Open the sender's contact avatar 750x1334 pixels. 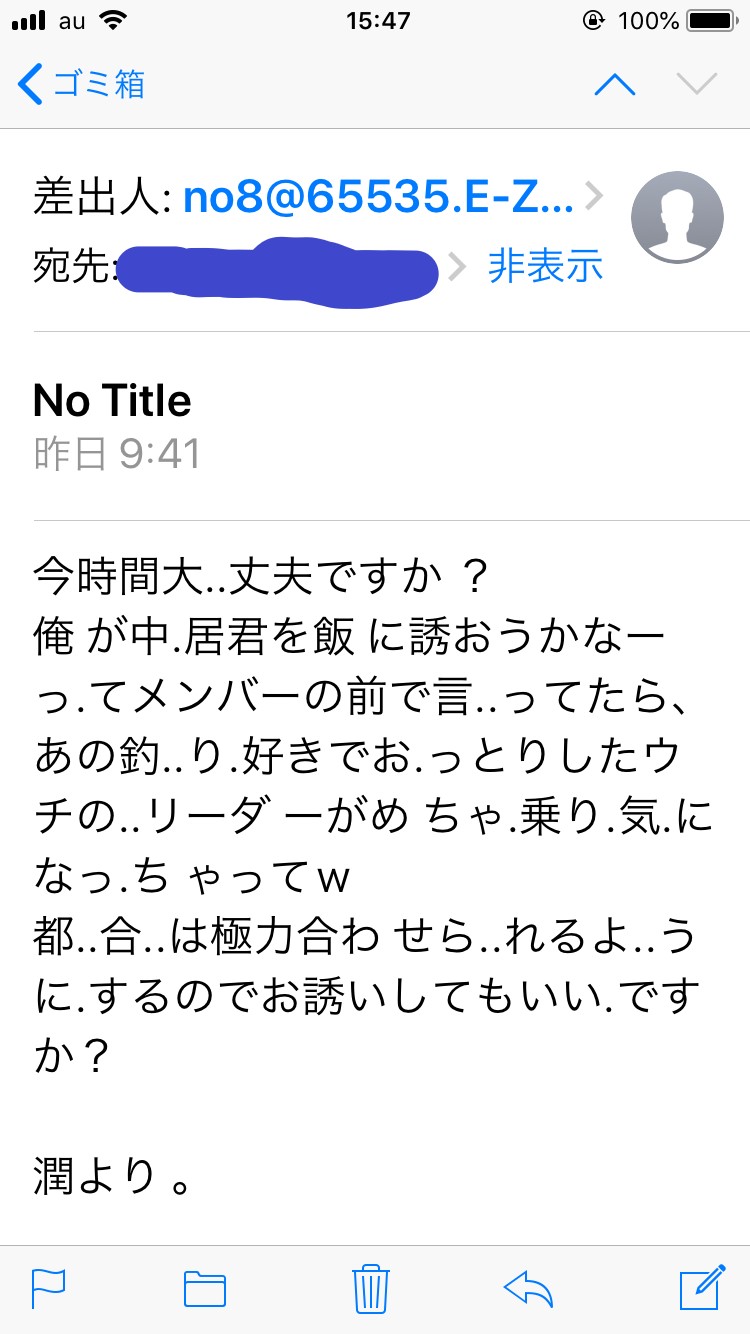pos(677,218)
